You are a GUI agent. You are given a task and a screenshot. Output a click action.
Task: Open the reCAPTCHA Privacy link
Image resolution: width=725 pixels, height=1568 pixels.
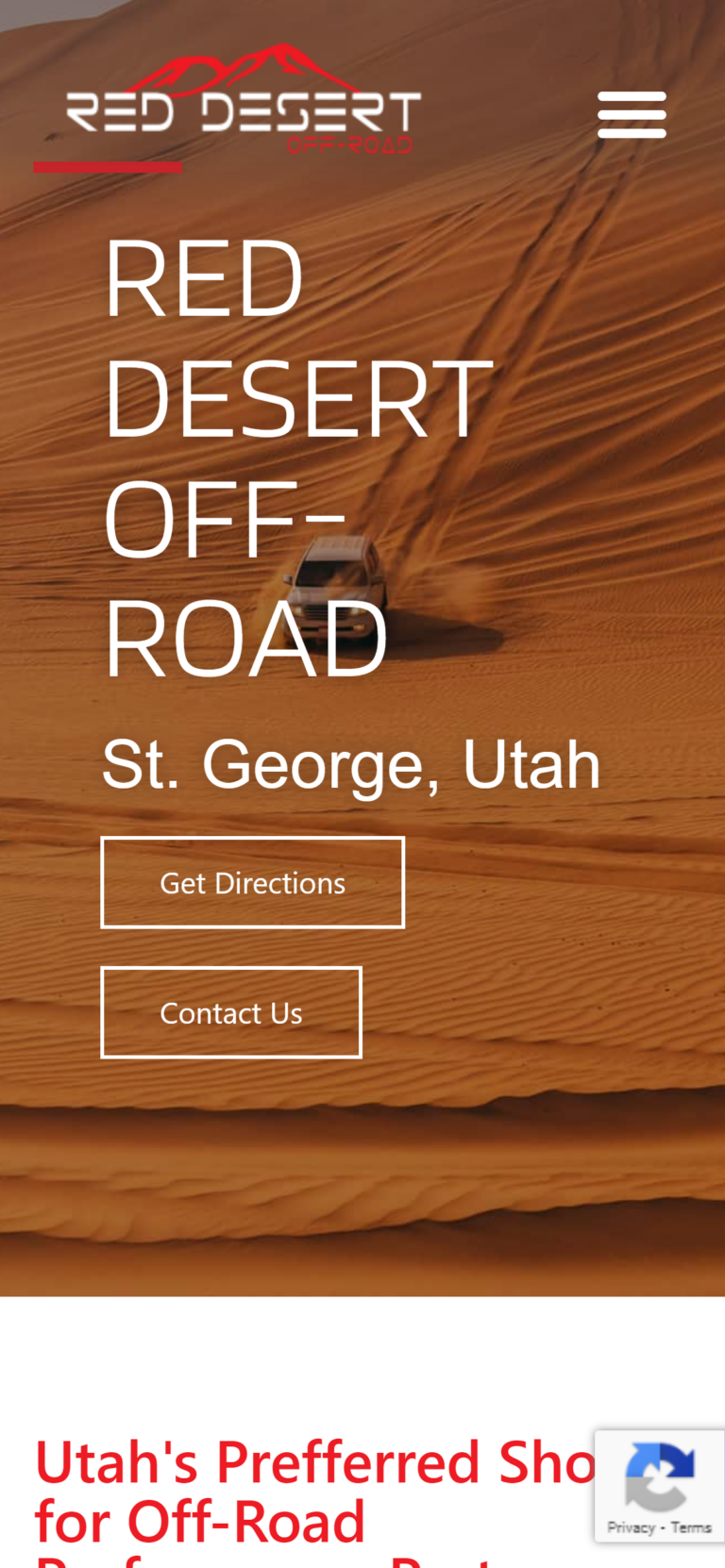tap(631, 1527)
